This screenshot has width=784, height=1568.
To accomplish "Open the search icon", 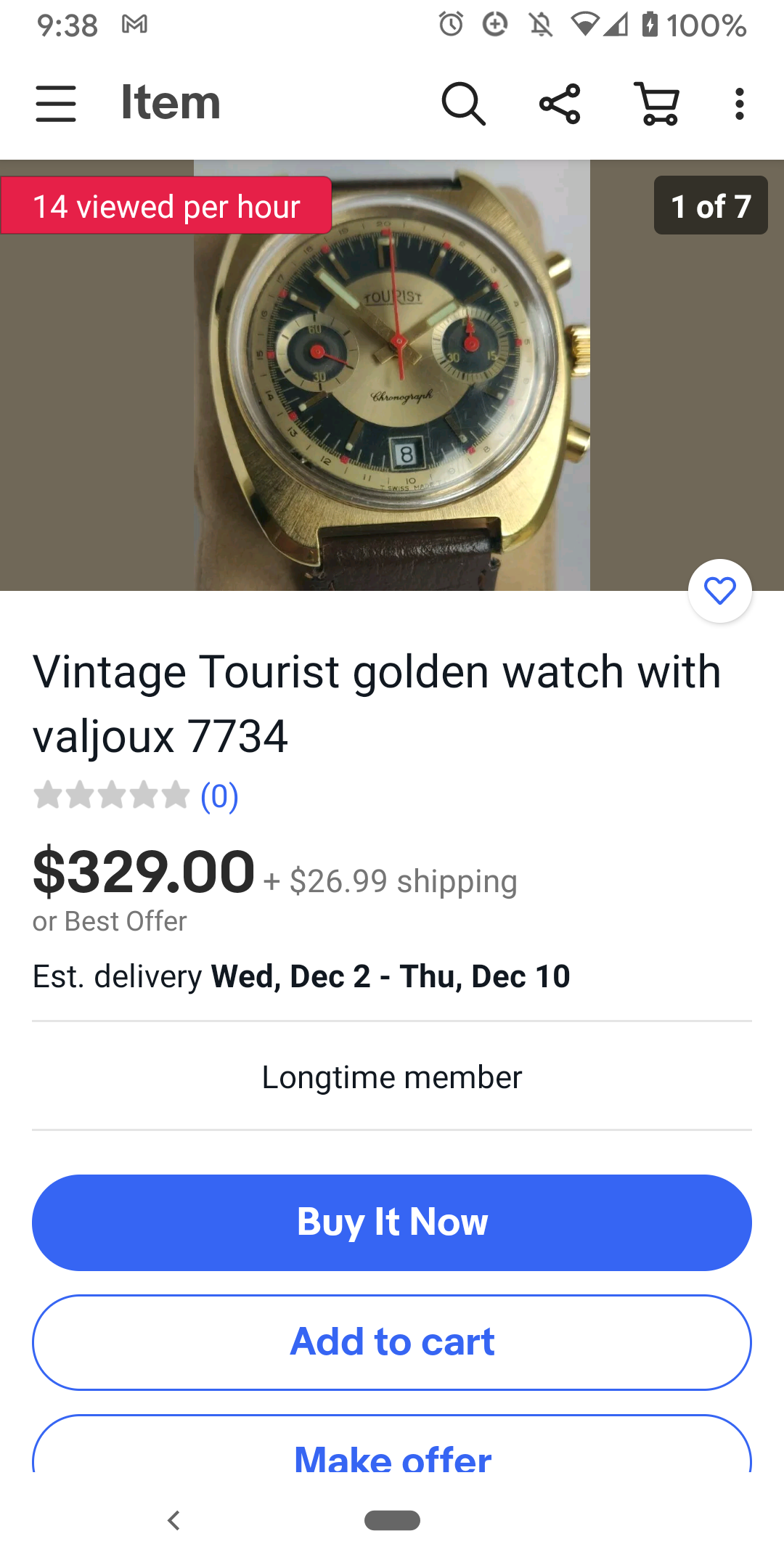I will pyautogui.click(x=463, y=104).
